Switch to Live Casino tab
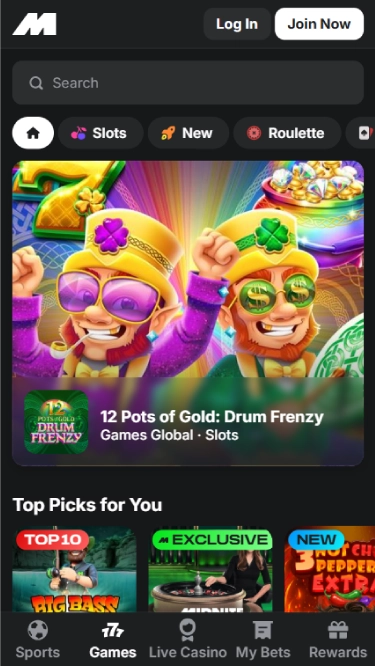The width and height of the screenshot is (375, 666). point(187,640)
